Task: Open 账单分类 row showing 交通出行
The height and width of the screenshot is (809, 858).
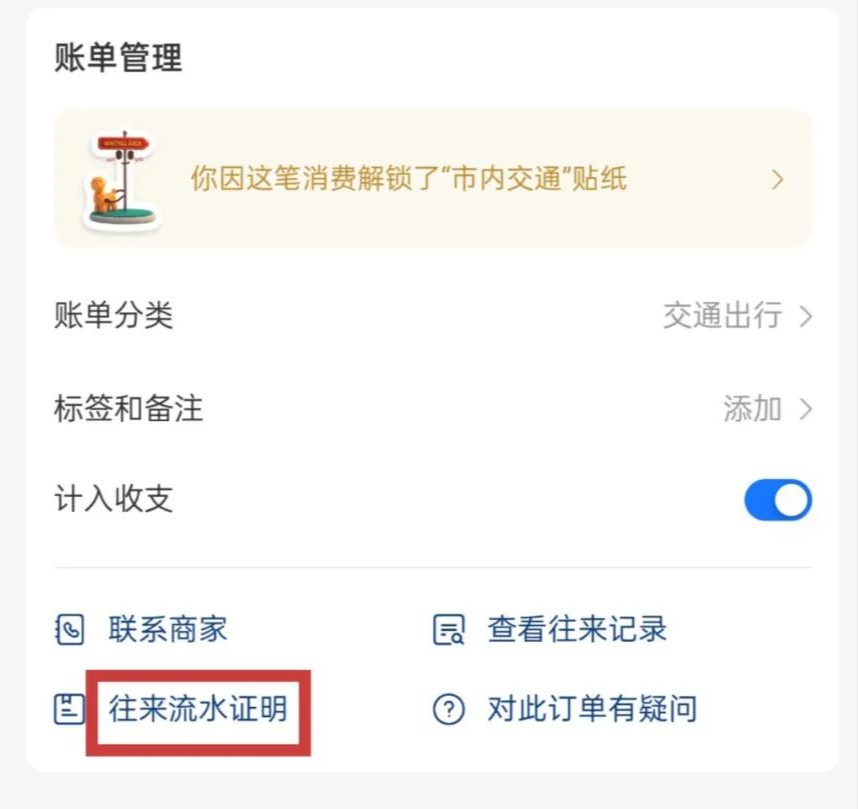Action: [432, 316]
